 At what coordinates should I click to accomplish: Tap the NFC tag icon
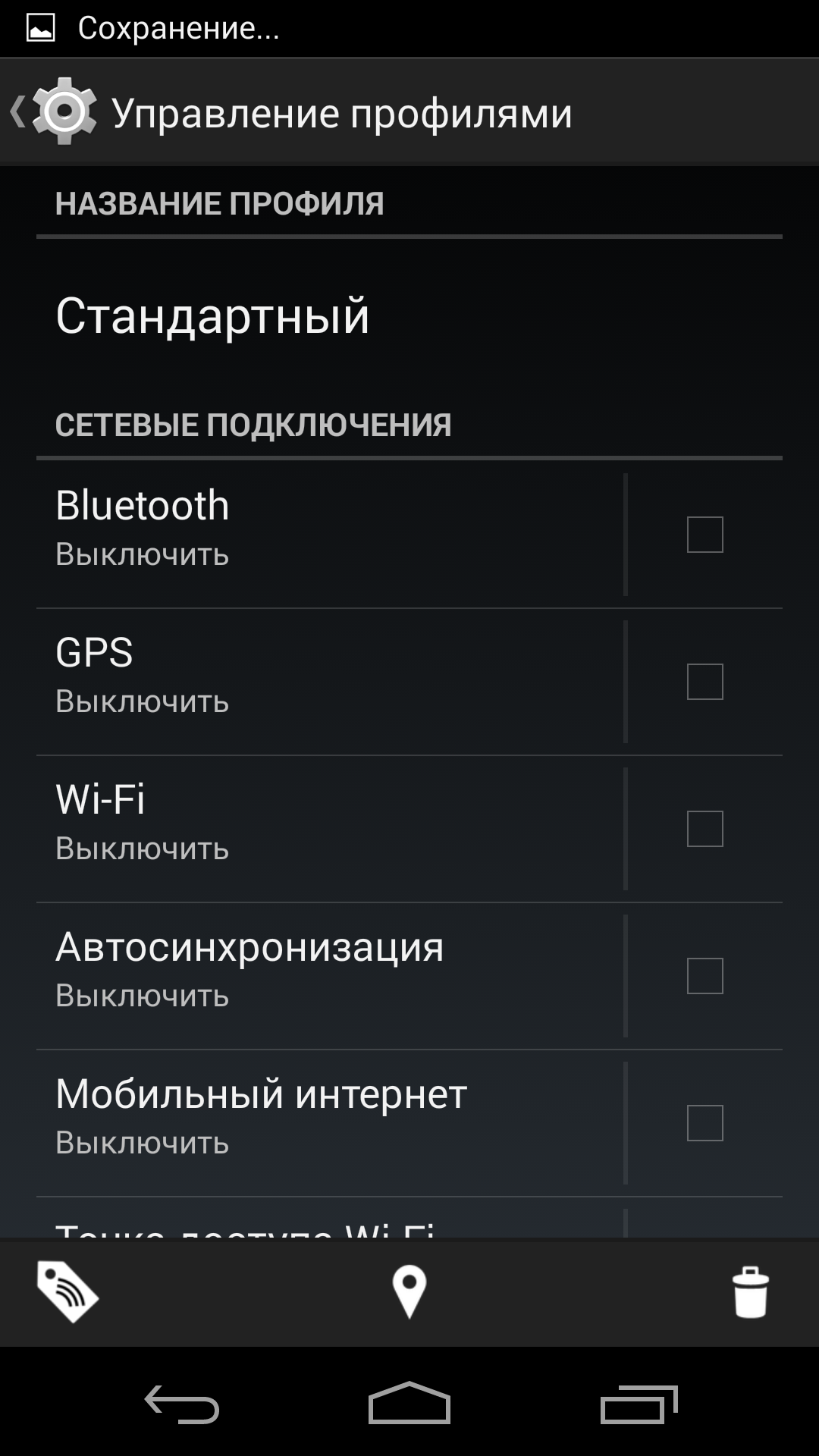coord(67,1291)
